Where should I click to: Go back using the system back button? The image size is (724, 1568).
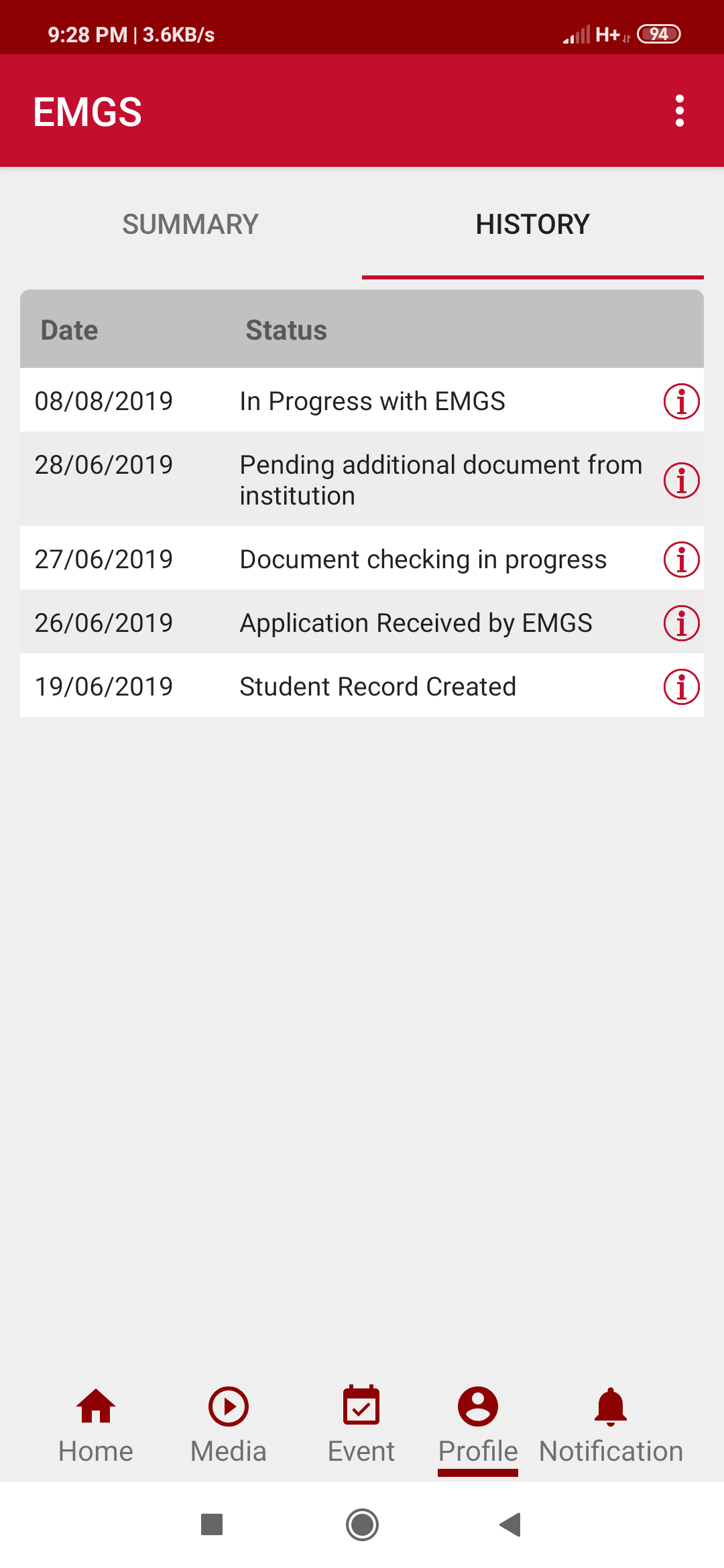tap(510, 1524)
